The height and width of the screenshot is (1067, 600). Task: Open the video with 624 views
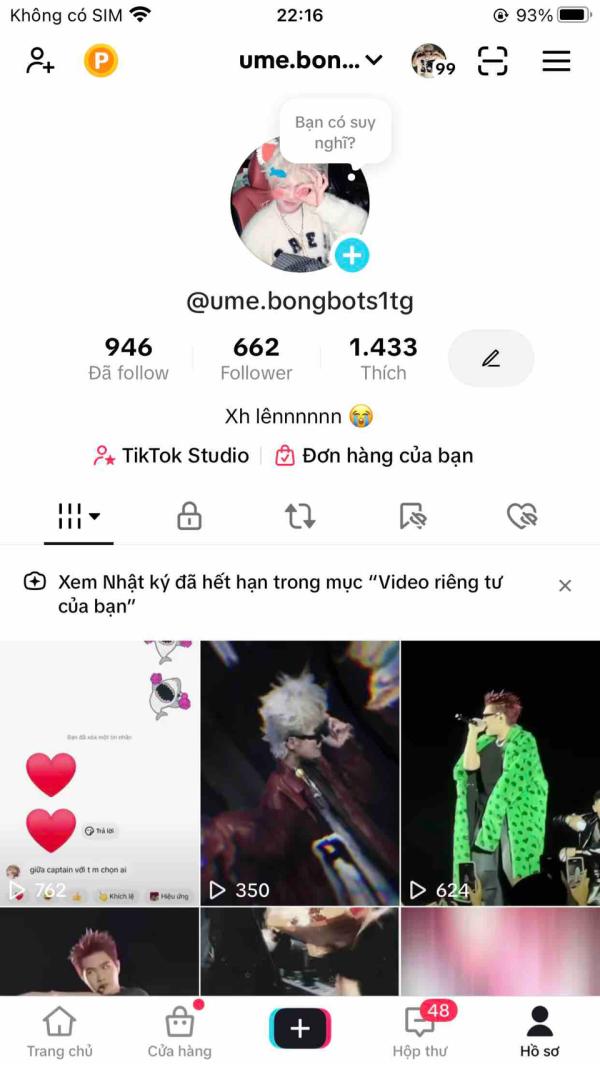coord(500,770)
